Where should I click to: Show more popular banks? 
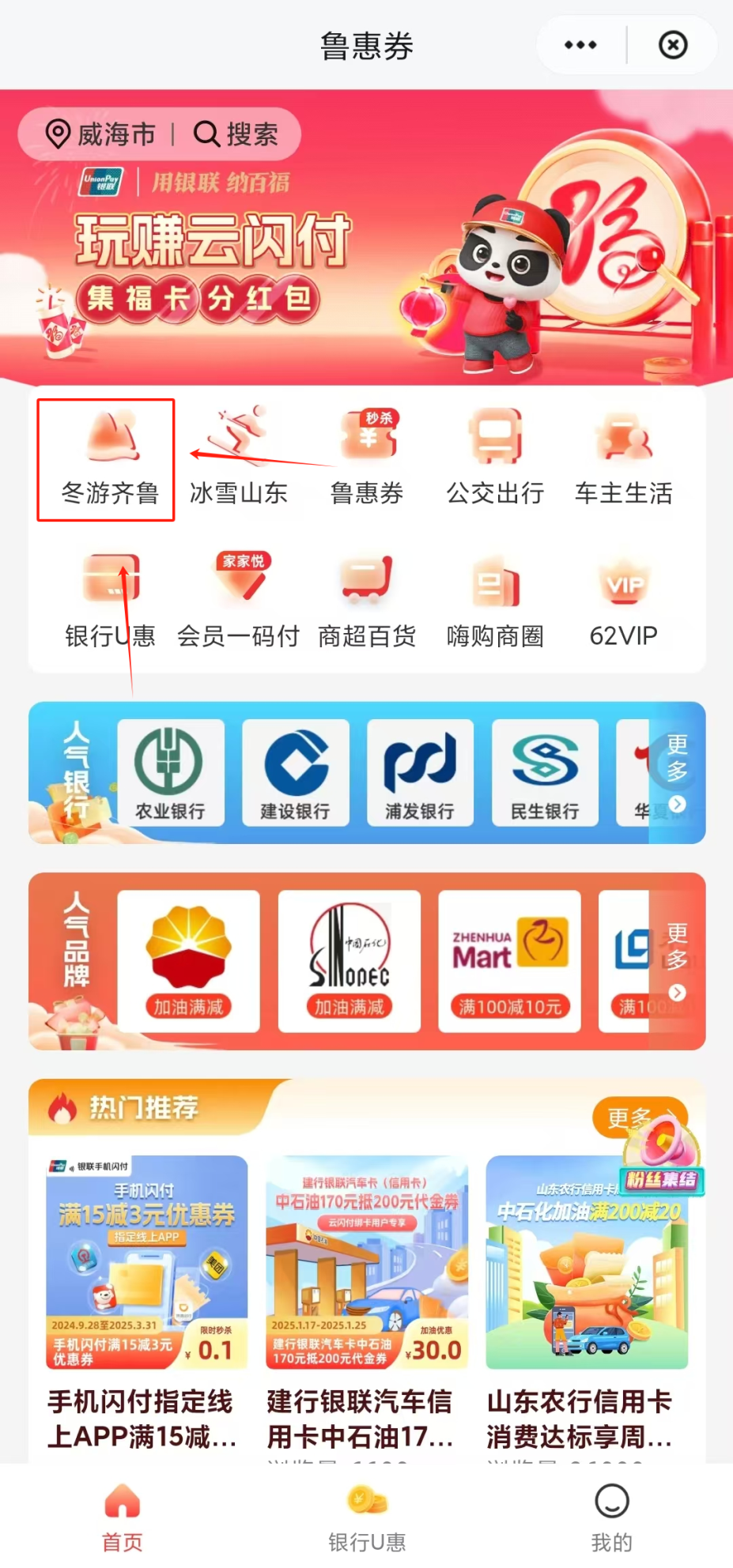click(677, 773)
